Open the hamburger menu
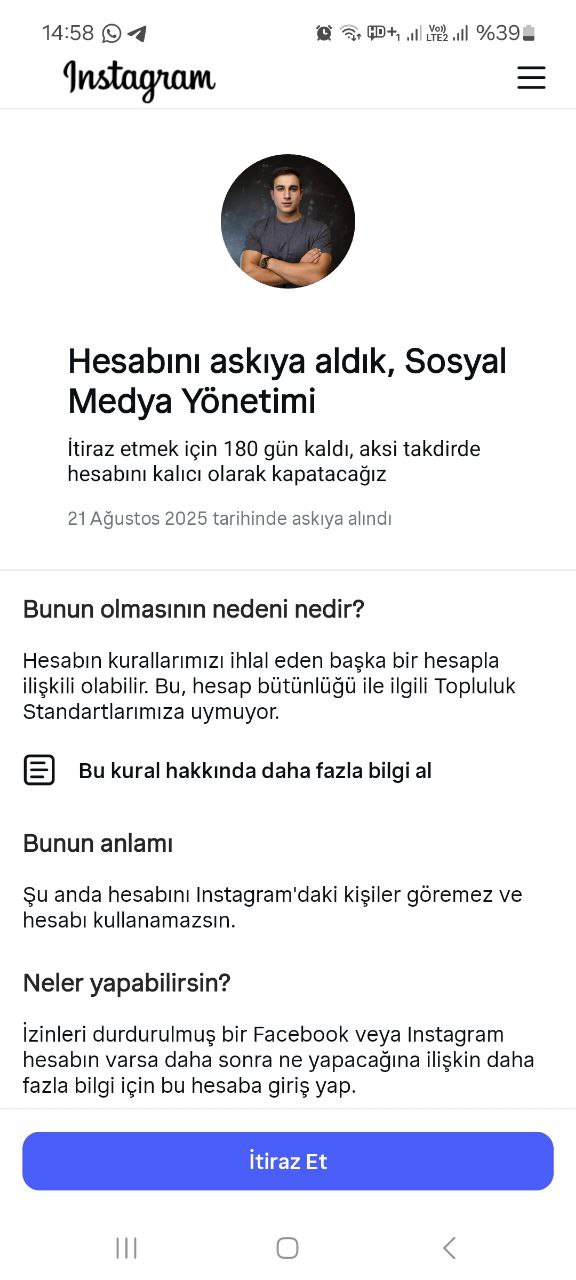Image resolution: width=576 pixels, height=1280 pixels. click(x=531, y=78)
